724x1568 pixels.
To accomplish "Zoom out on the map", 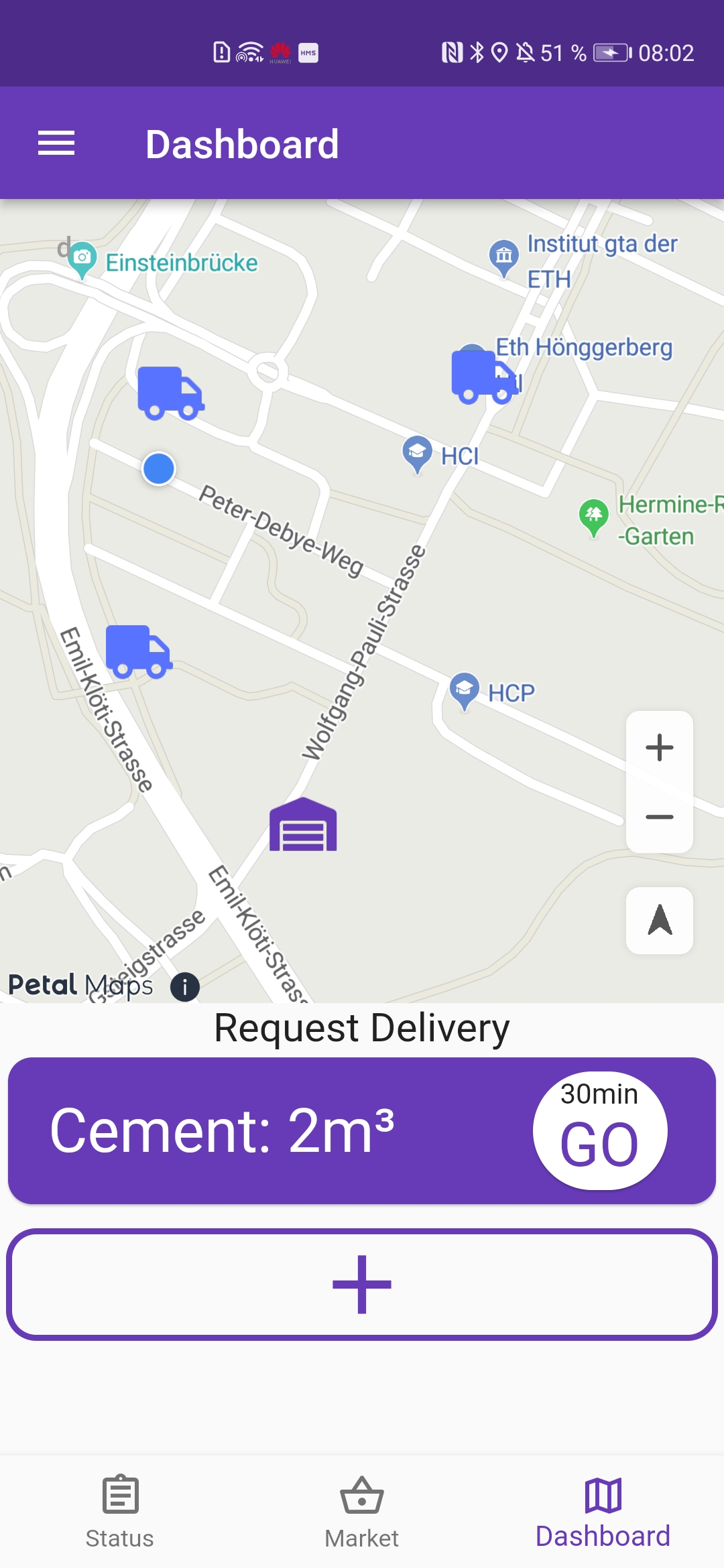I will pos(660,817).
